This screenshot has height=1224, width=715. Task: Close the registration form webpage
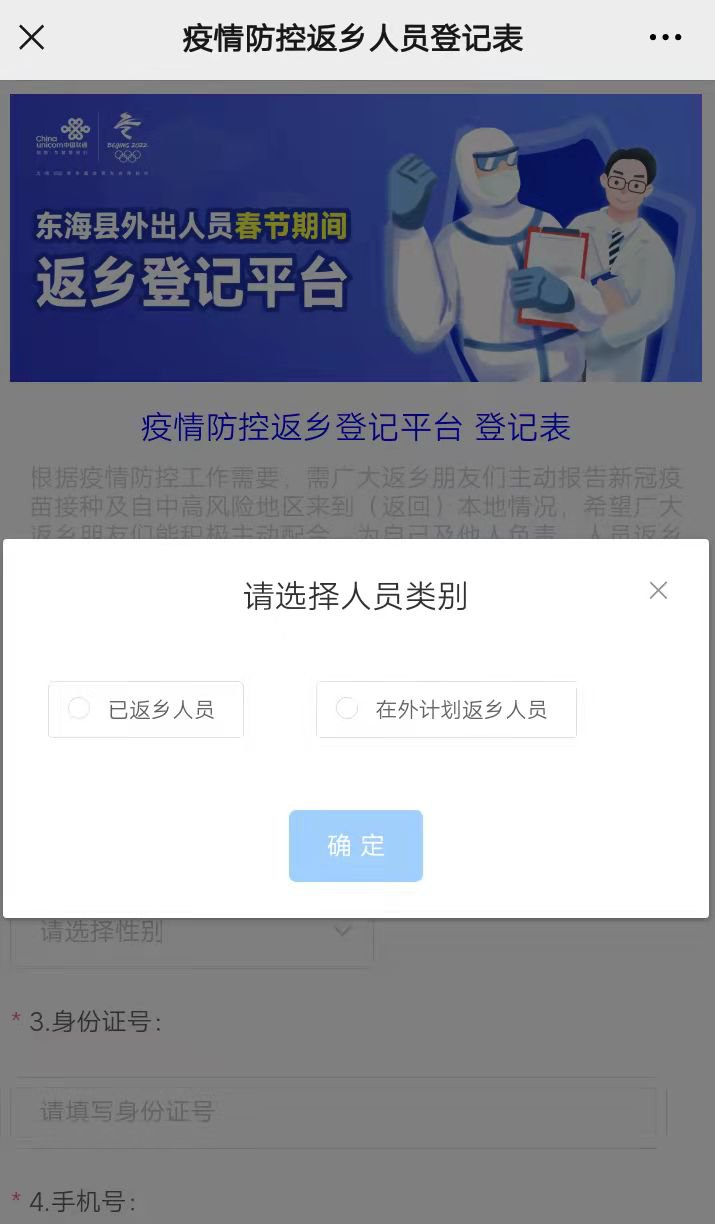pyautogui.click(x=32, y=38)
